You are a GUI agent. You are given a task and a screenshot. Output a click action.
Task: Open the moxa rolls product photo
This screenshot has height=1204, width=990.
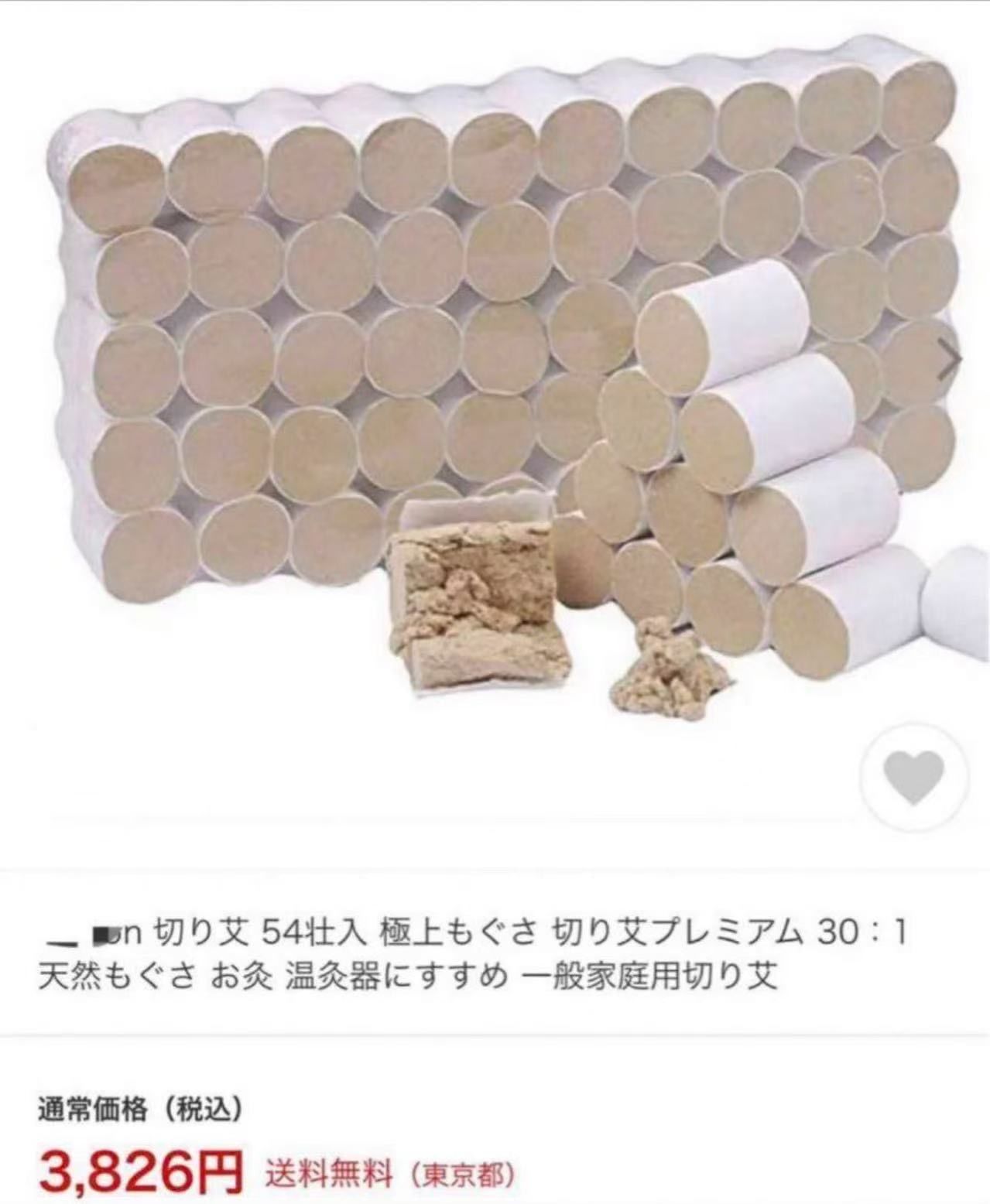click(495, 371)
